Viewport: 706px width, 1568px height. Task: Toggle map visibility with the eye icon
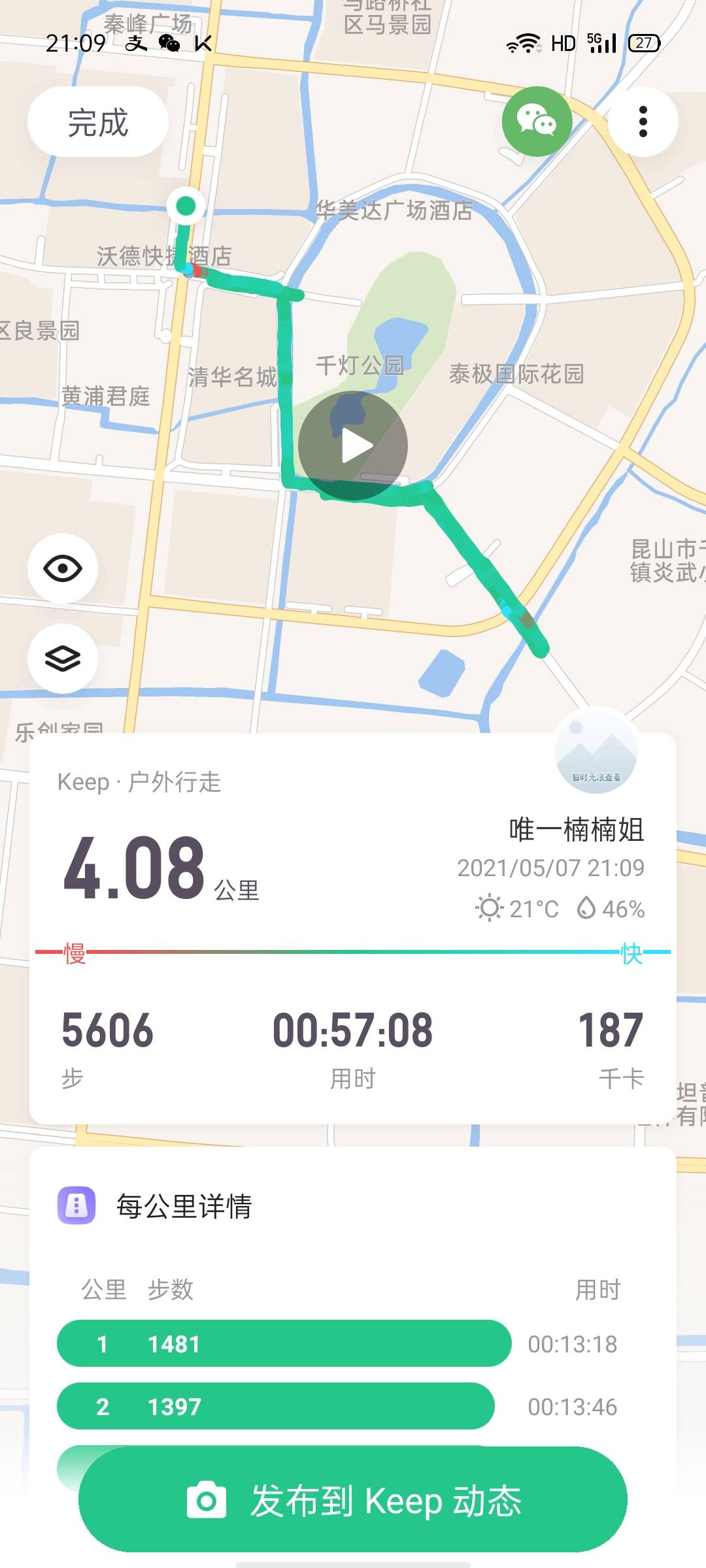coord(63,568)
